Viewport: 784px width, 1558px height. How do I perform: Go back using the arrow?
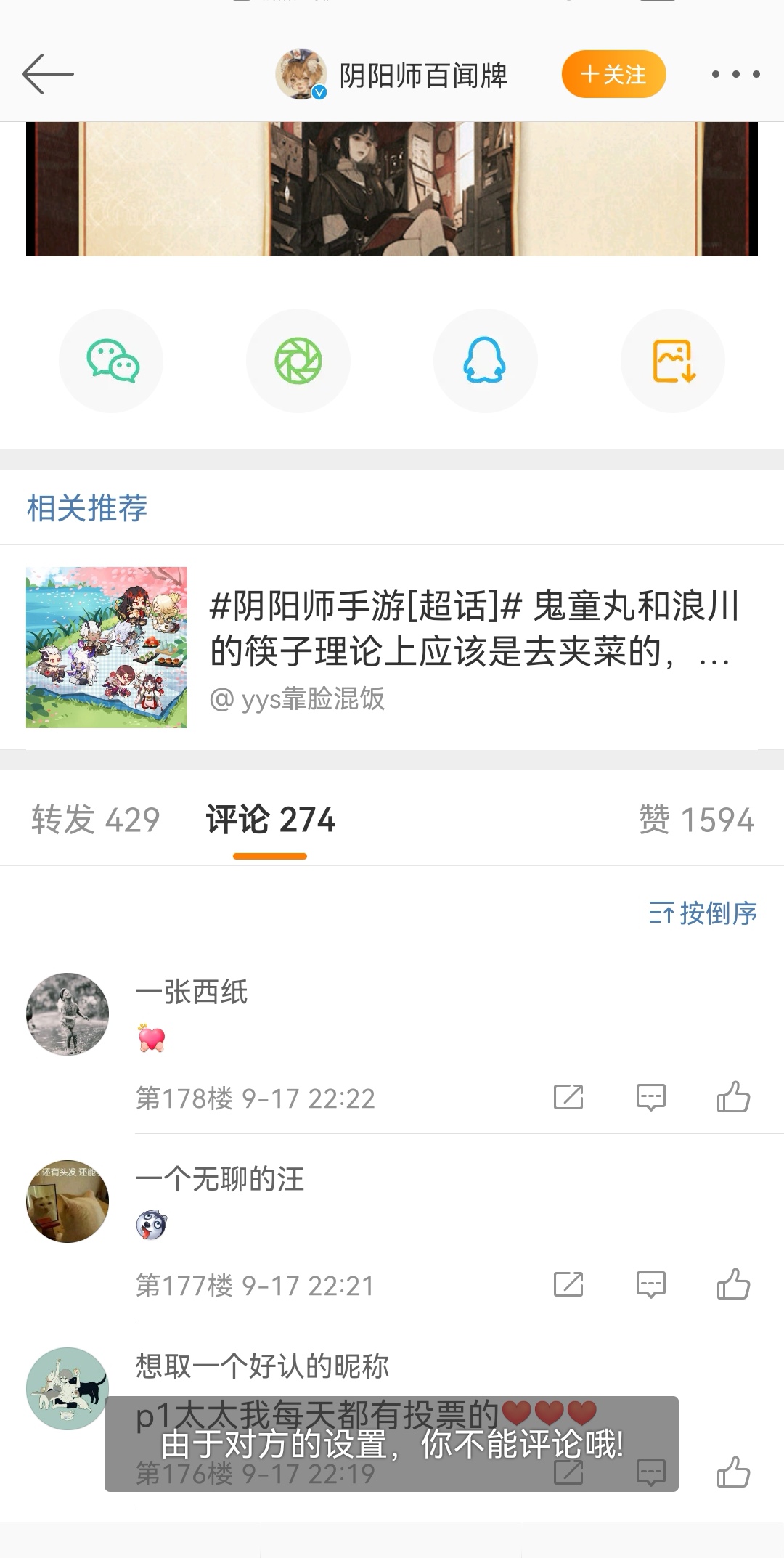(48, 74)
